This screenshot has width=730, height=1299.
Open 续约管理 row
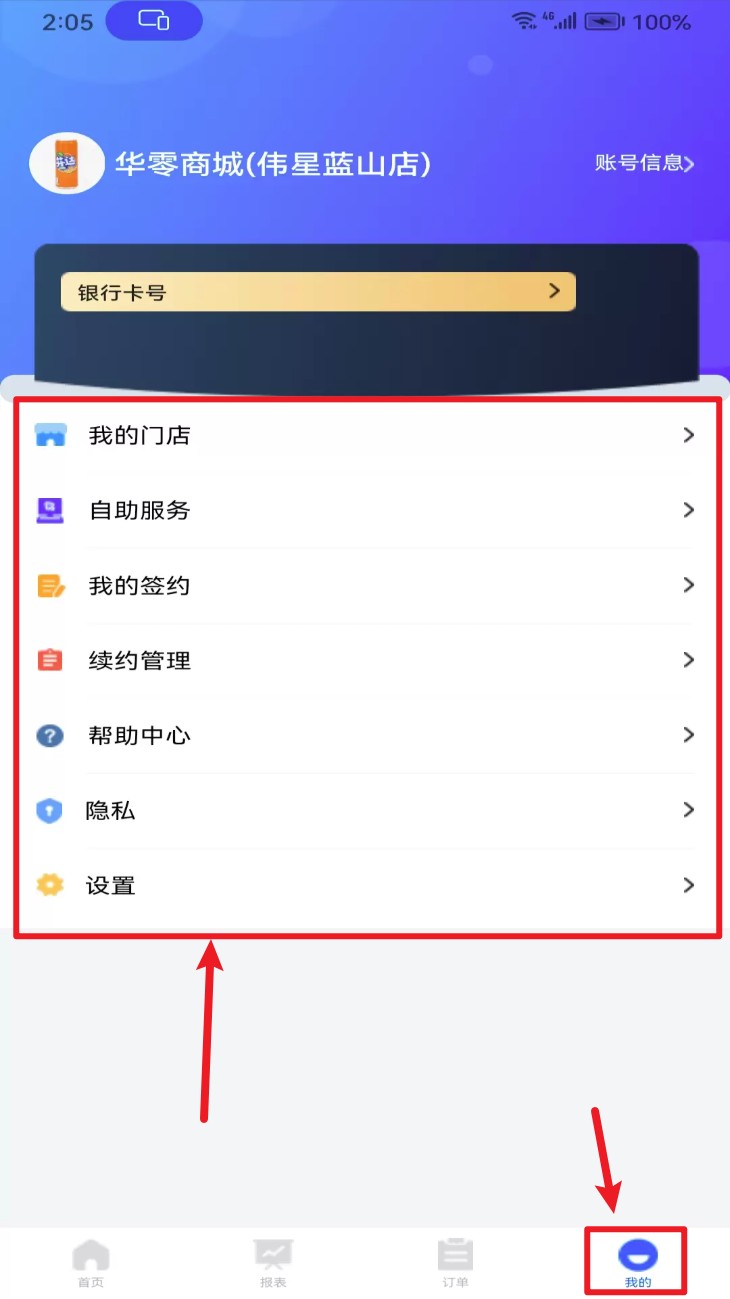coord(365,660)
